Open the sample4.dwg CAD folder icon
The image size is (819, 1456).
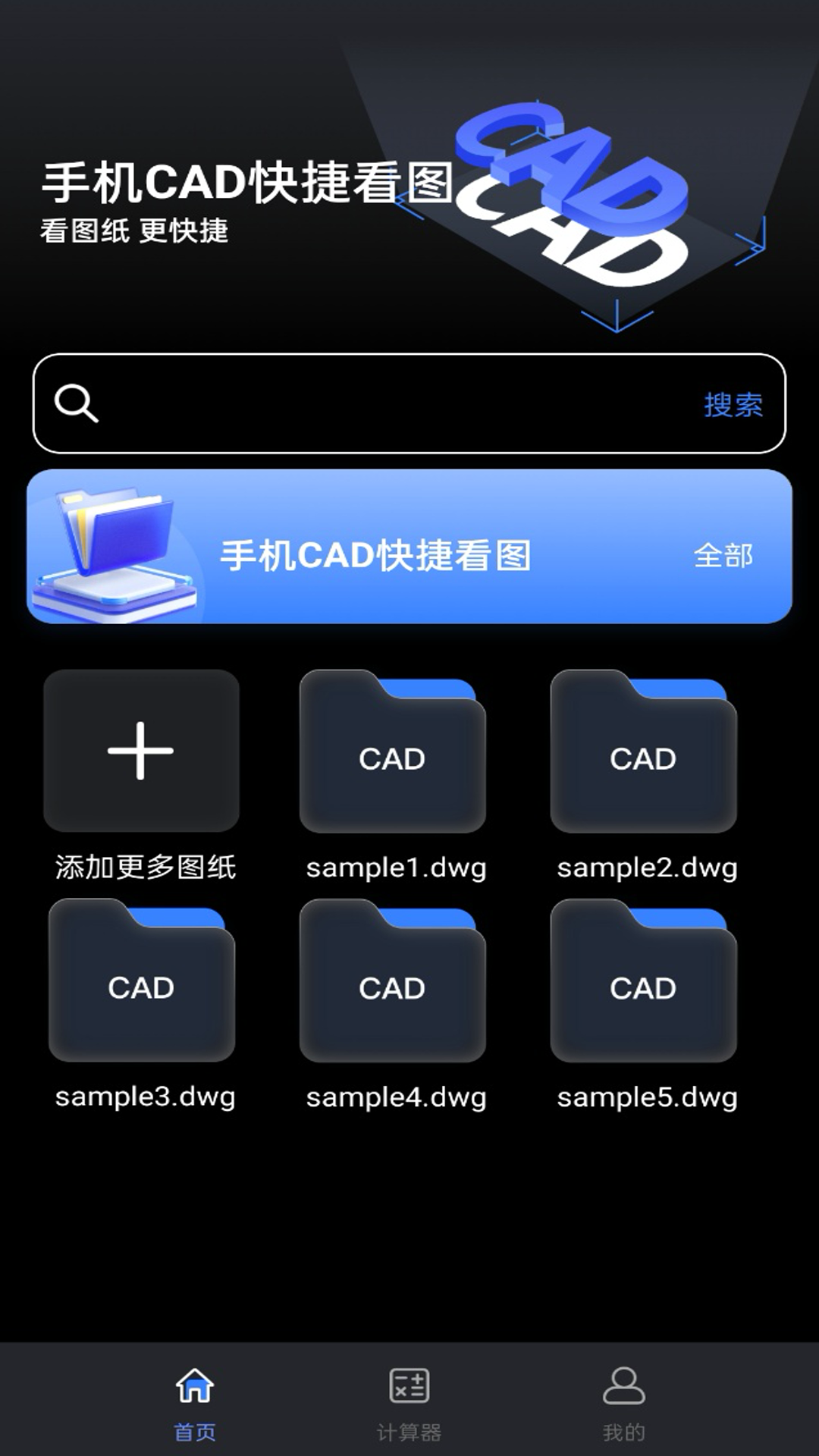(391, 986)
